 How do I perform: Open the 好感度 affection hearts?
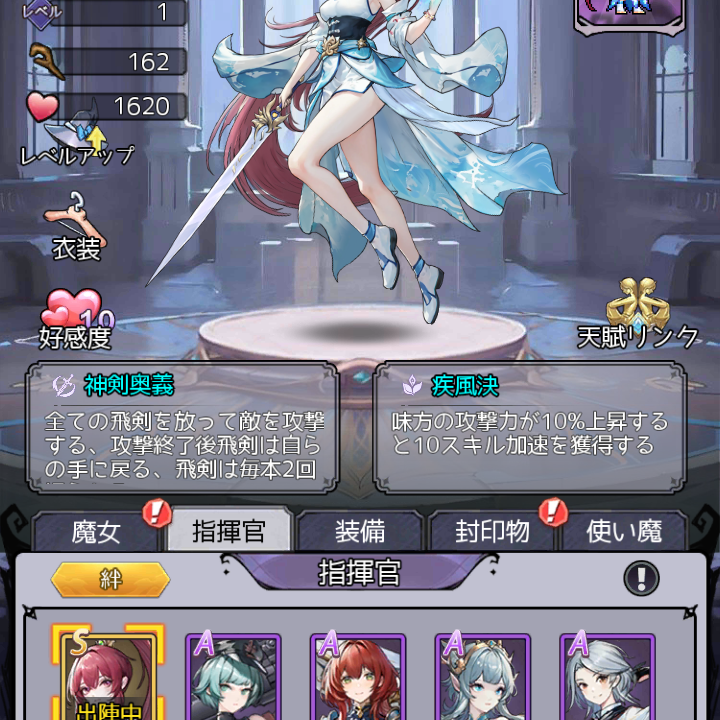[x=75, y=318]
